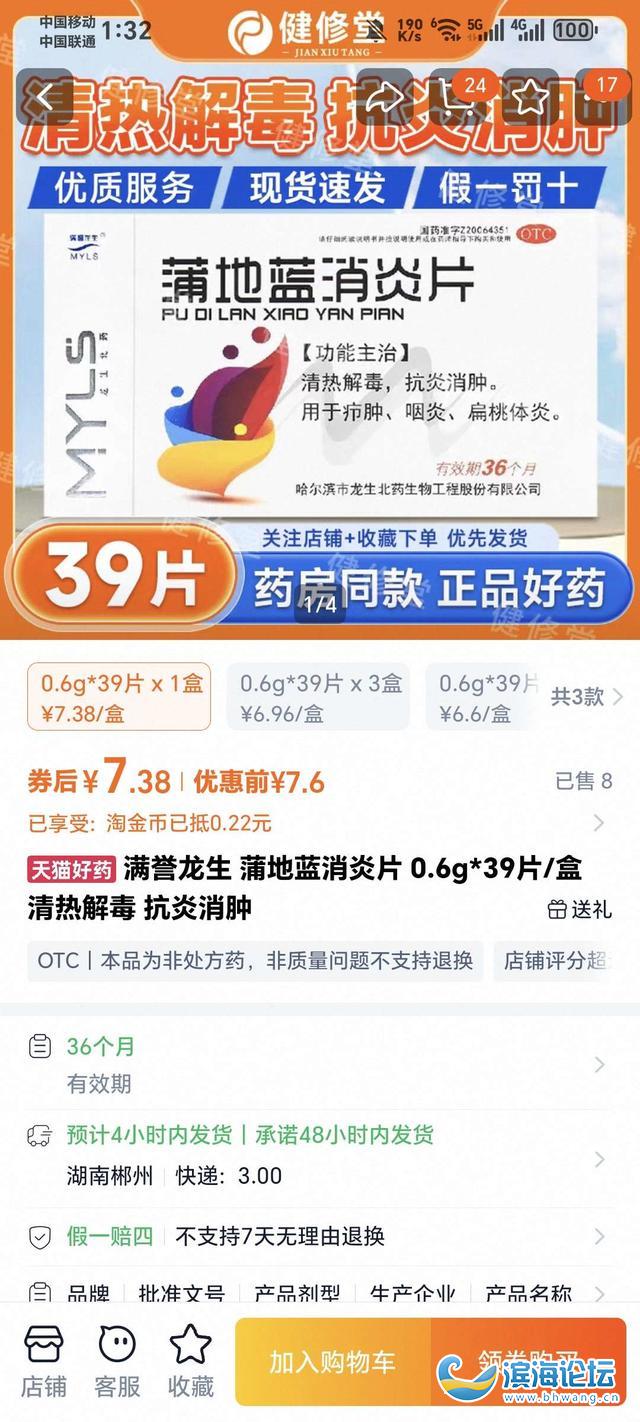Go back from the product page
Screen dimensions: 640x1422
[45, 96]
